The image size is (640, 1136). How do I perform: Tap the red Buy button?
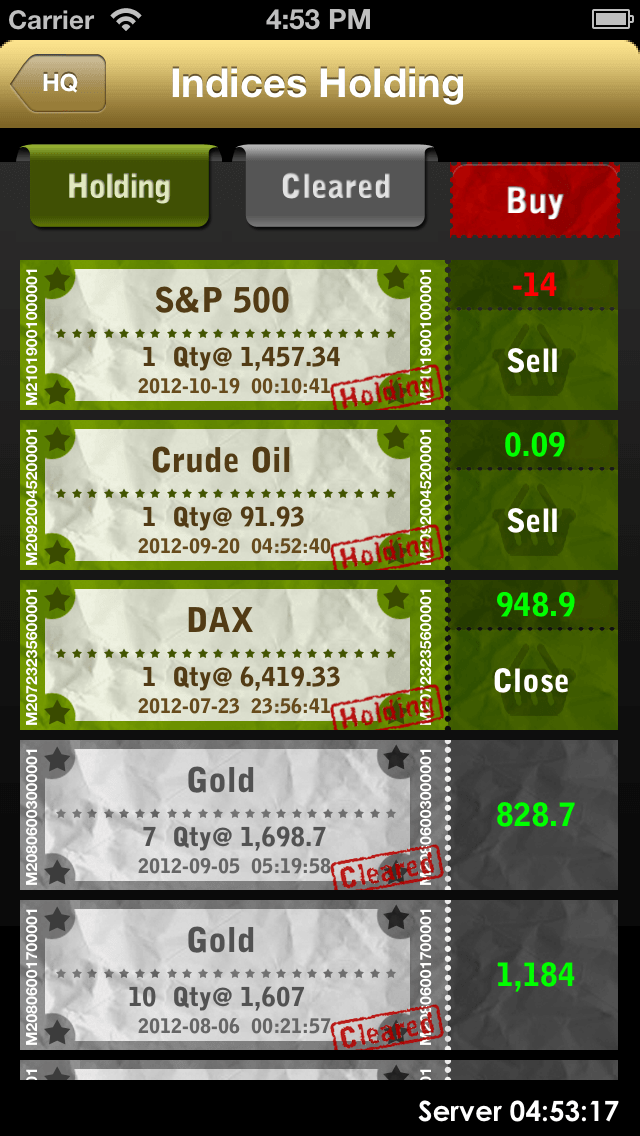(x=534, y=201)
